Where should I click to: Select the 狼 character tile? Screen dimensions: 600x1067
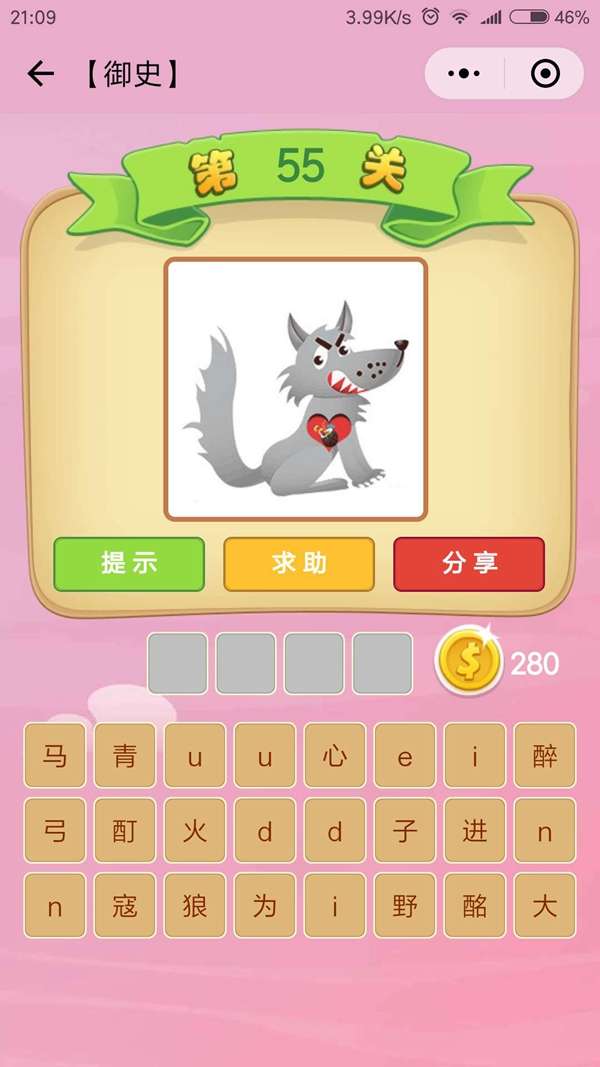[x=195, y=906]
